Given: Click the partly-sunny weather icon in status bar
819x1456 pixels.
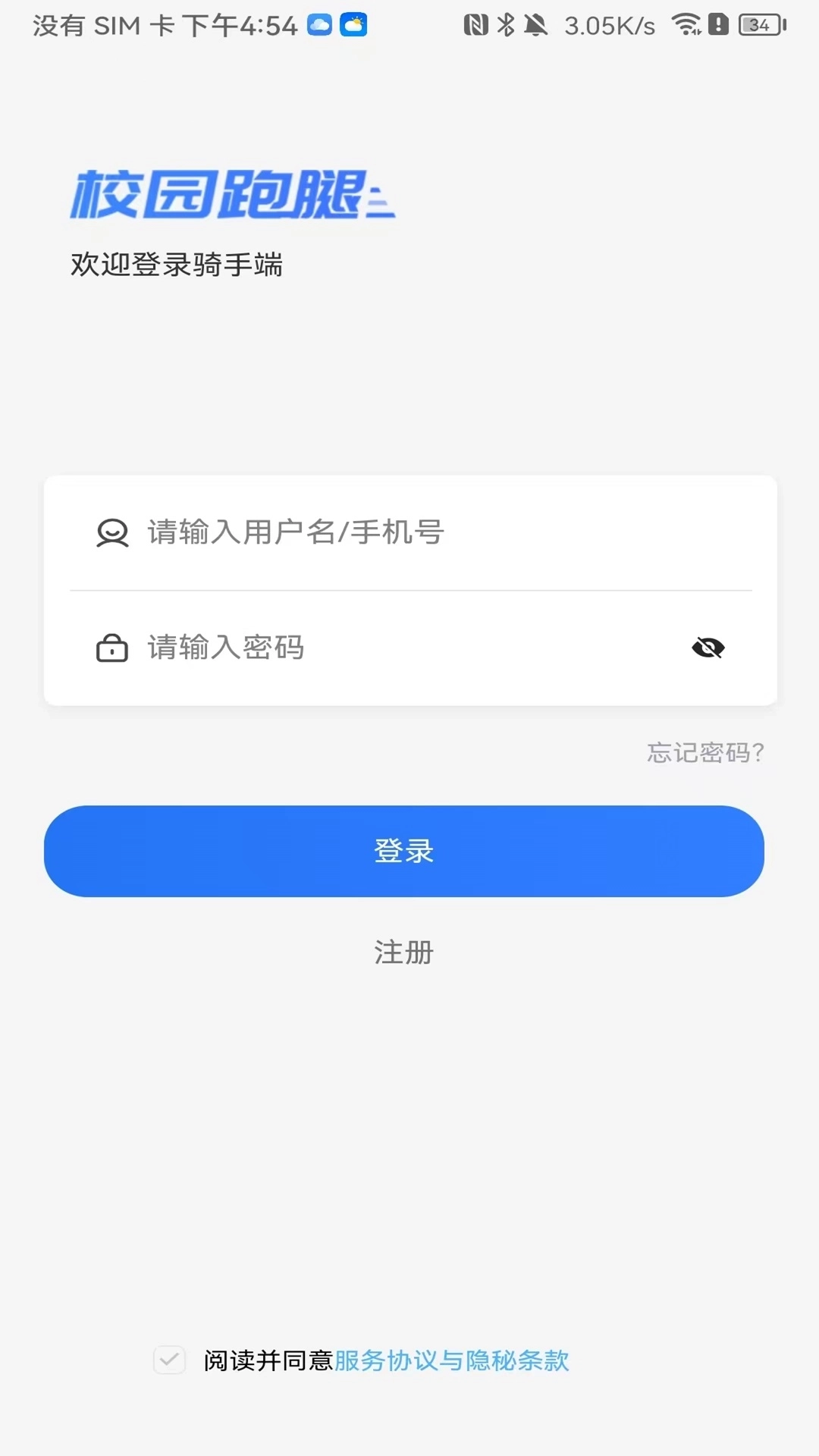Looking at the screenshot, I should coord(351,25).
